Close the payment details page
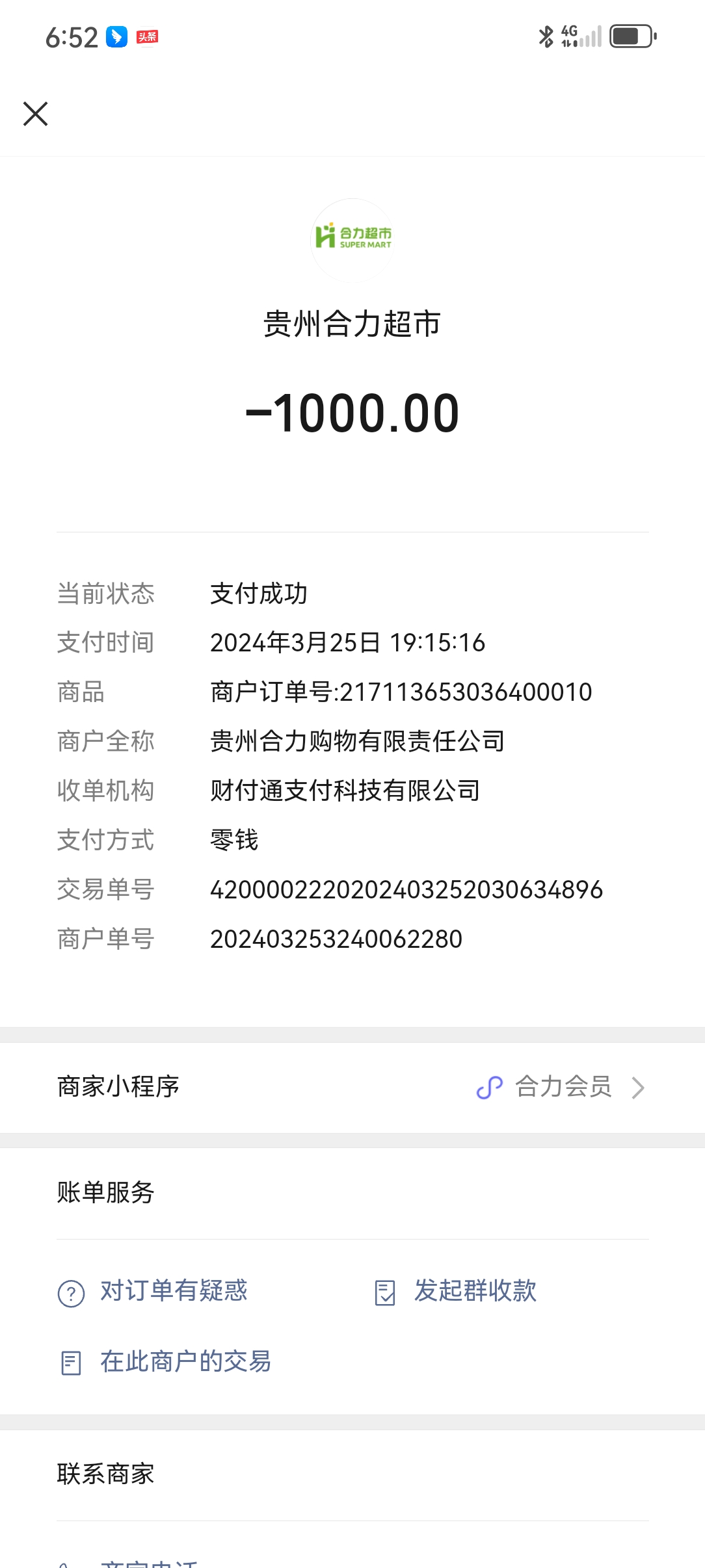The width and height of the screenshot is (705, 1568). click(36, 114)
